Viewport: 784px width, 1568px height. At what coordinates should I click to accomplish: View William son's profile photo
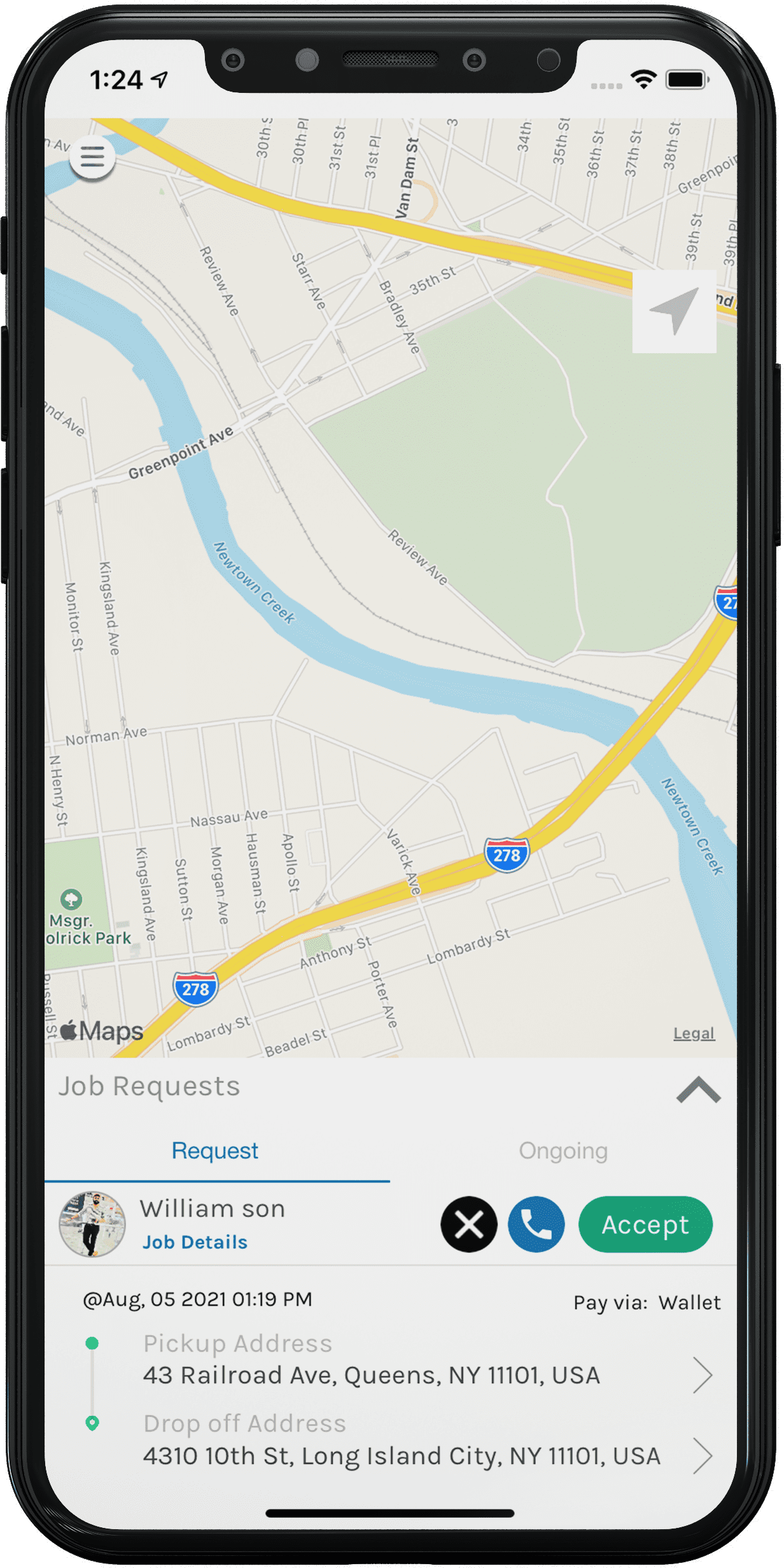coord(92,1224)
